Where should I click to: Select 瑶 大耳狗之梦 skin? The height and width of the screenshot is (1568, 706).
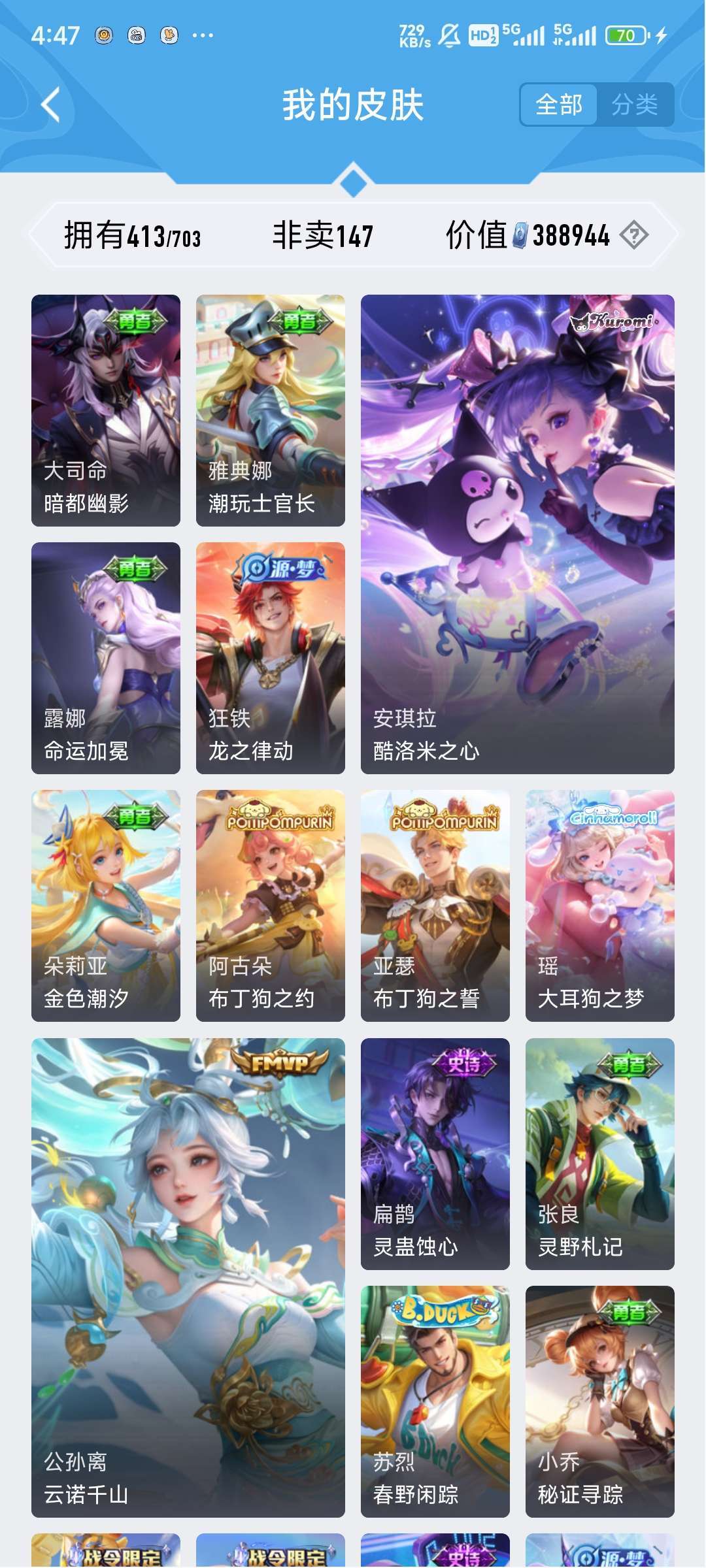click(x=599, y=906)
